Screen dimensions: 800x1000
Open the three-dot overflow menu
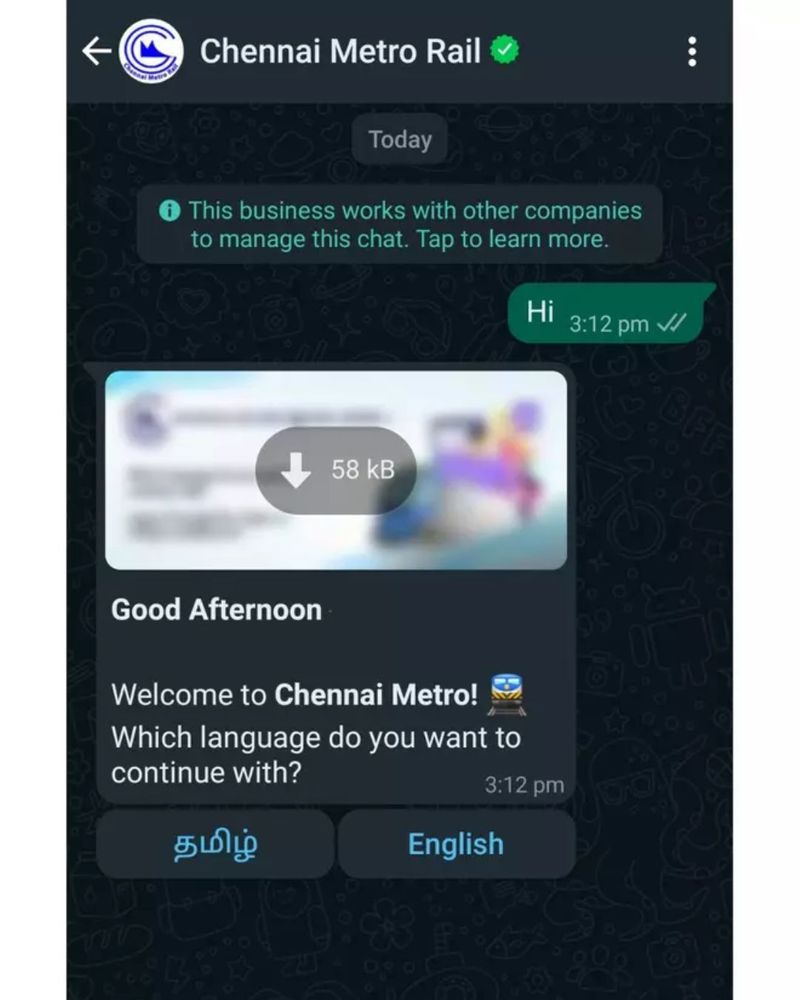tap(692, 52)
